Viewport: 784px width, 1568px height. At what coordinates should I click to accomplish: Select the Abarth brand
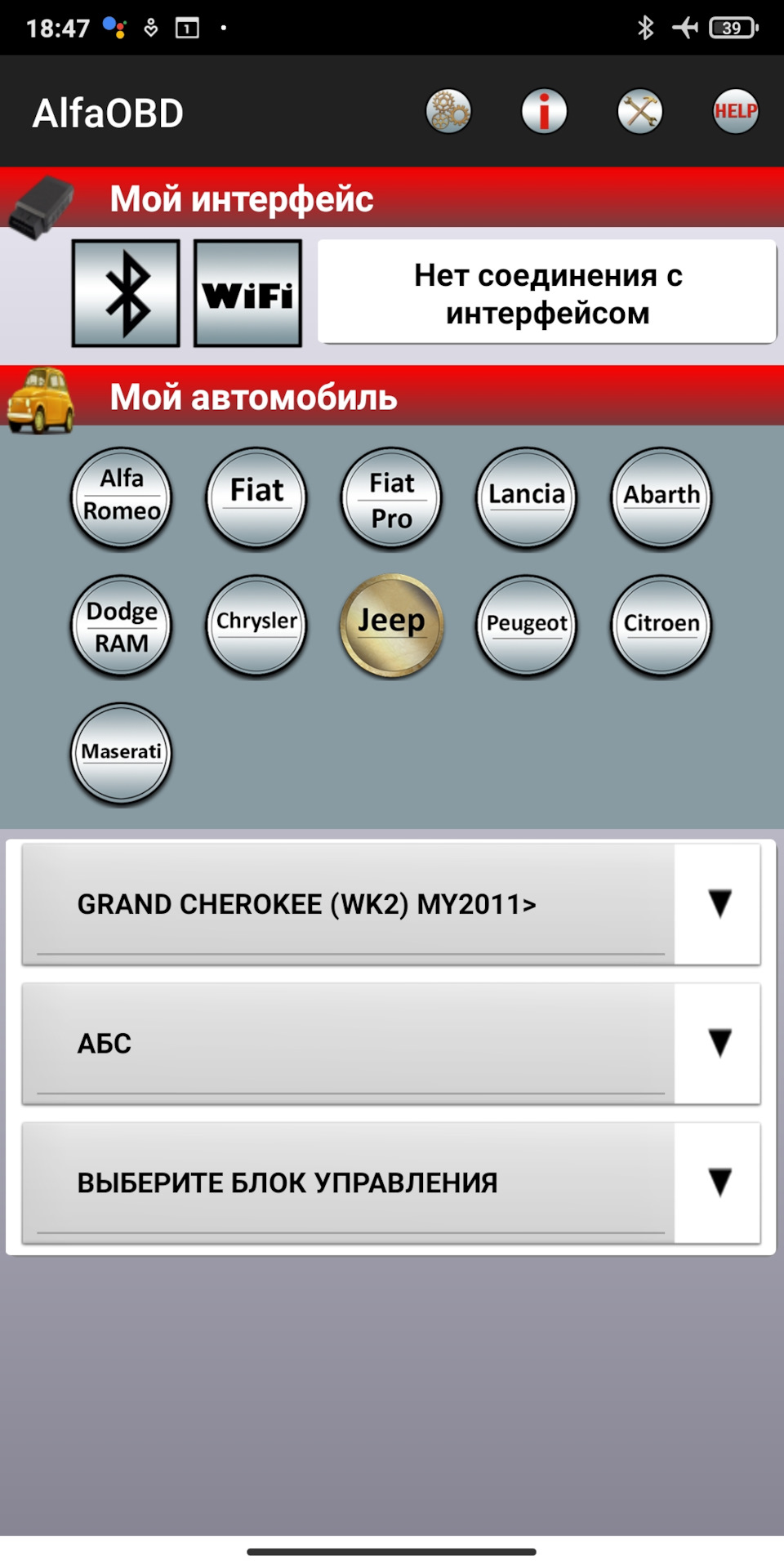tap(661, 497)
